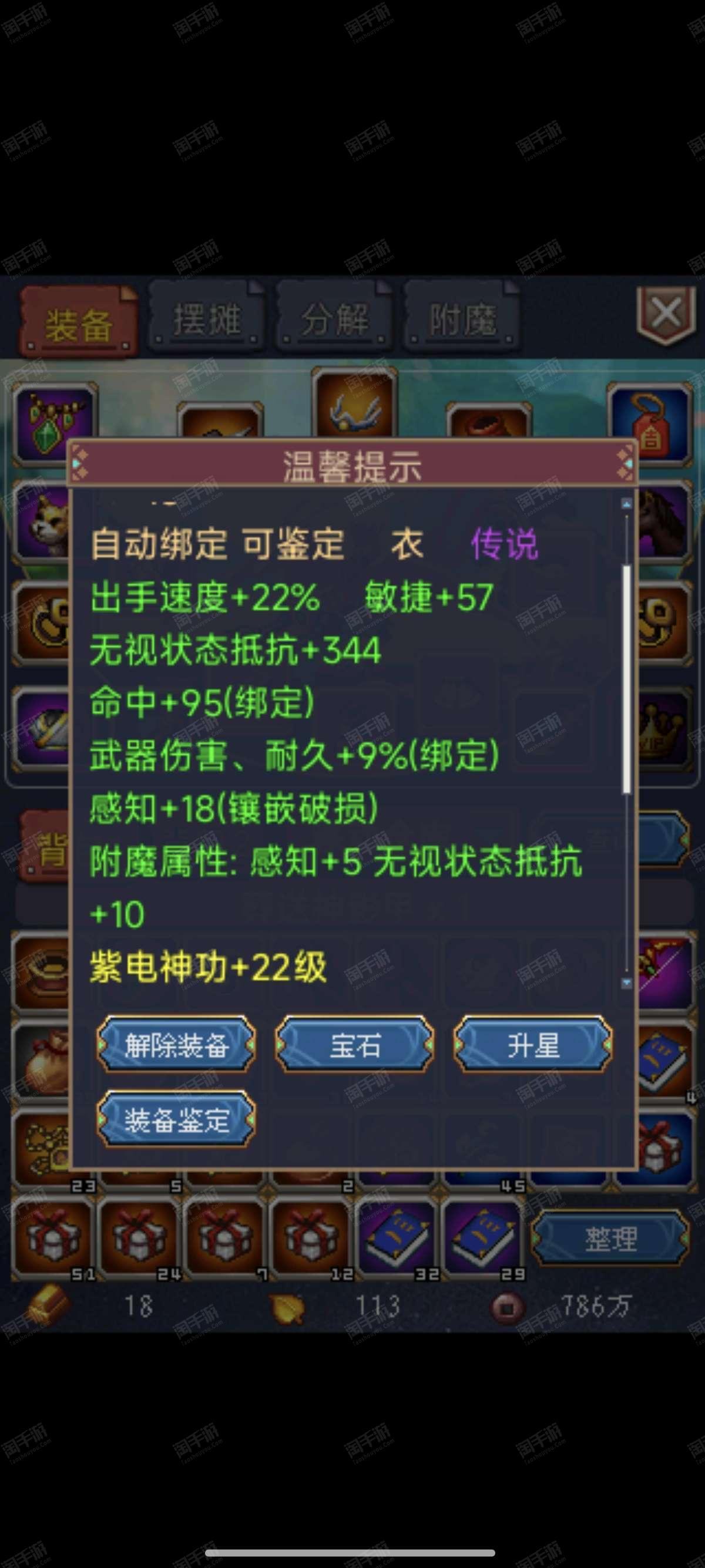Select the 升星 star upgrade button
Screen dimensions: 705x1568
533,1045
